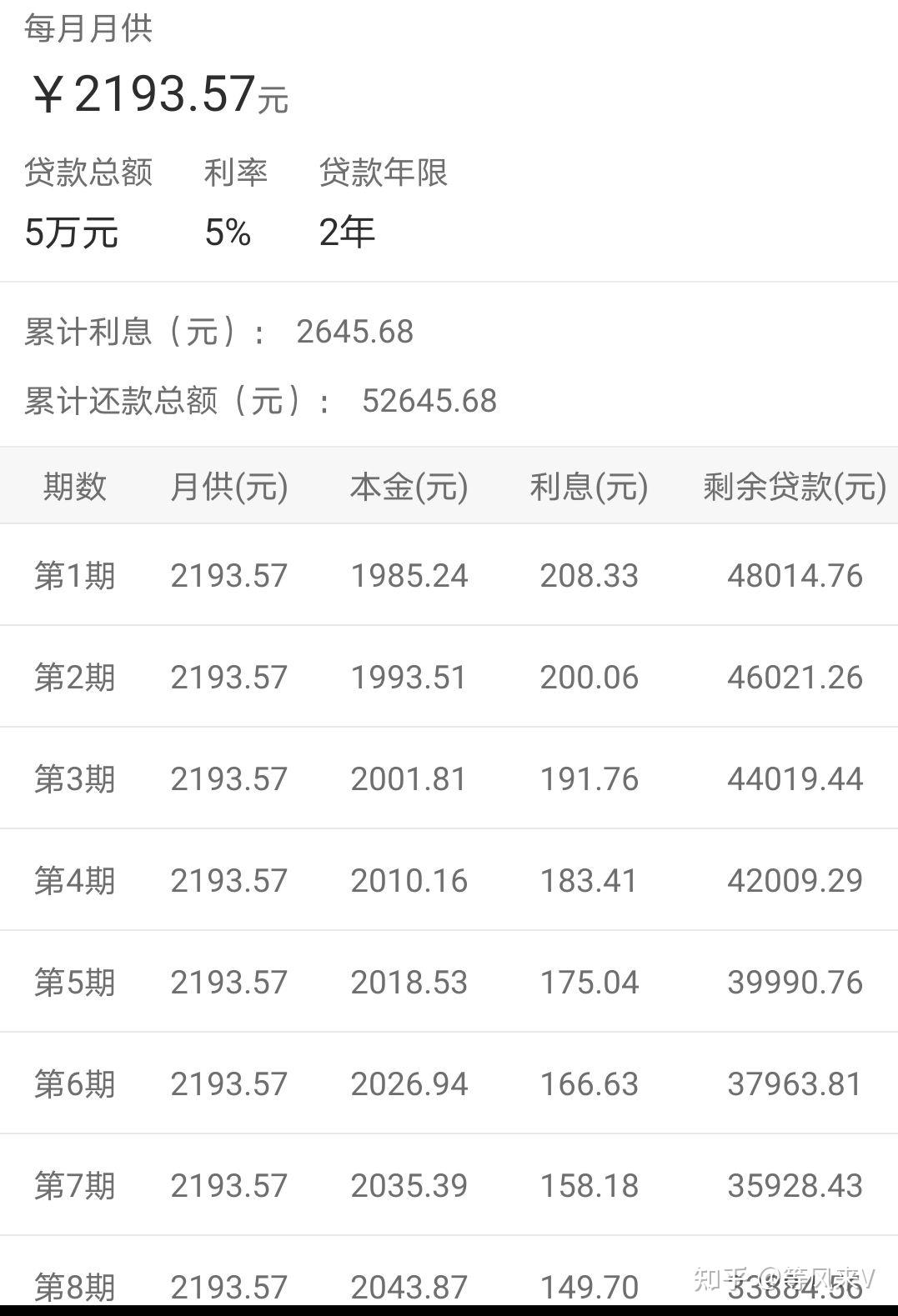Click the 第1期 row label
The width and height of the screenshot is (898, 1316).
point(76,575)
